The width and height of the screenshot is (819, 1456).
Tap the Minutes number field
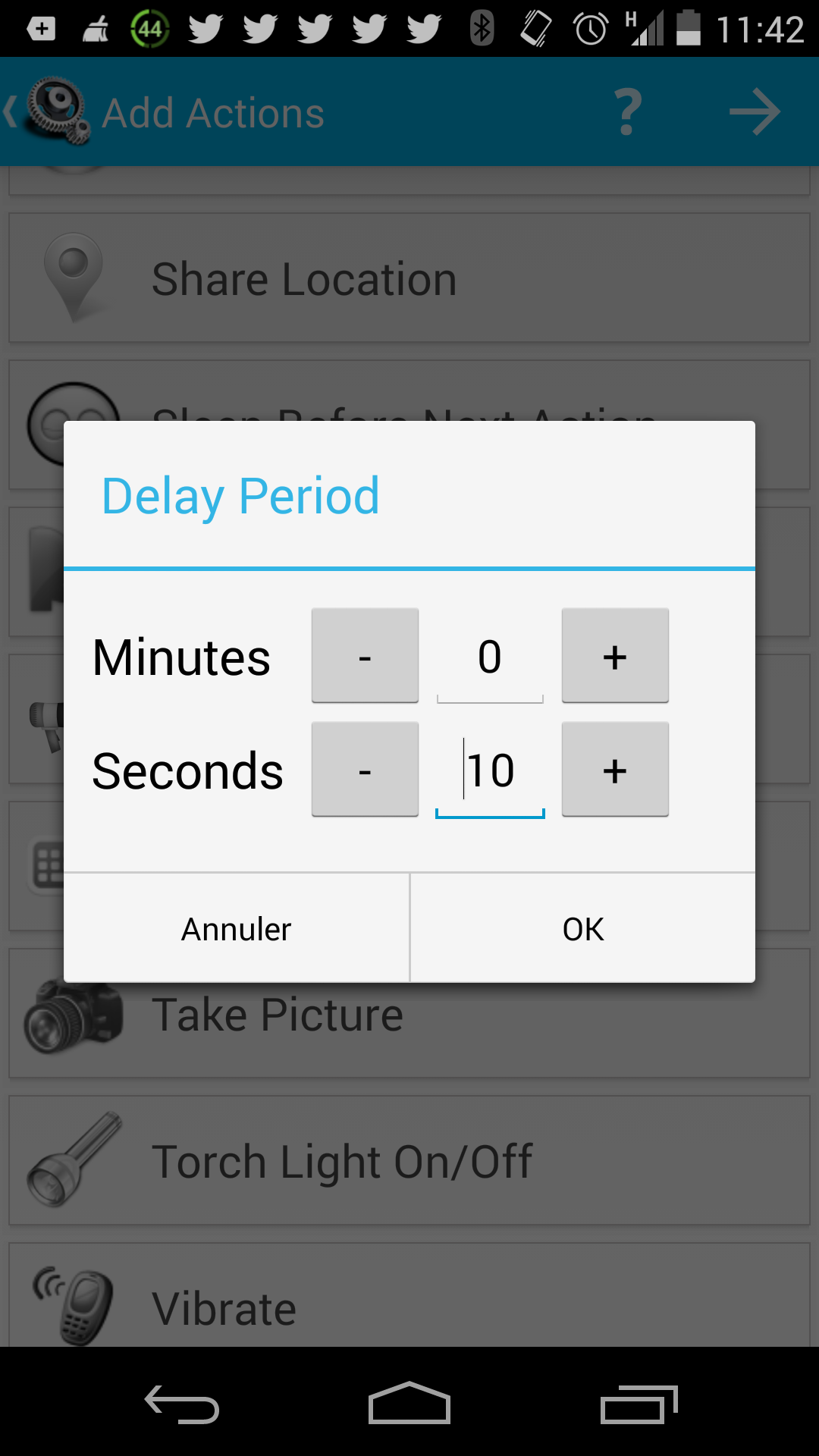pyautogui.click(x=490, y=657)
